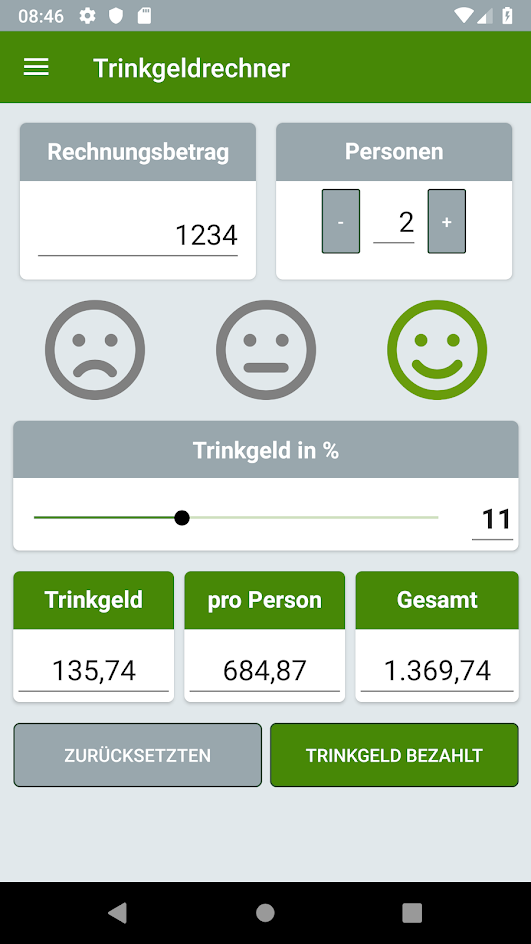Confirm with Trinkgeld bezahlt button
Screen dimensions: 531x944
pos(394,755)
